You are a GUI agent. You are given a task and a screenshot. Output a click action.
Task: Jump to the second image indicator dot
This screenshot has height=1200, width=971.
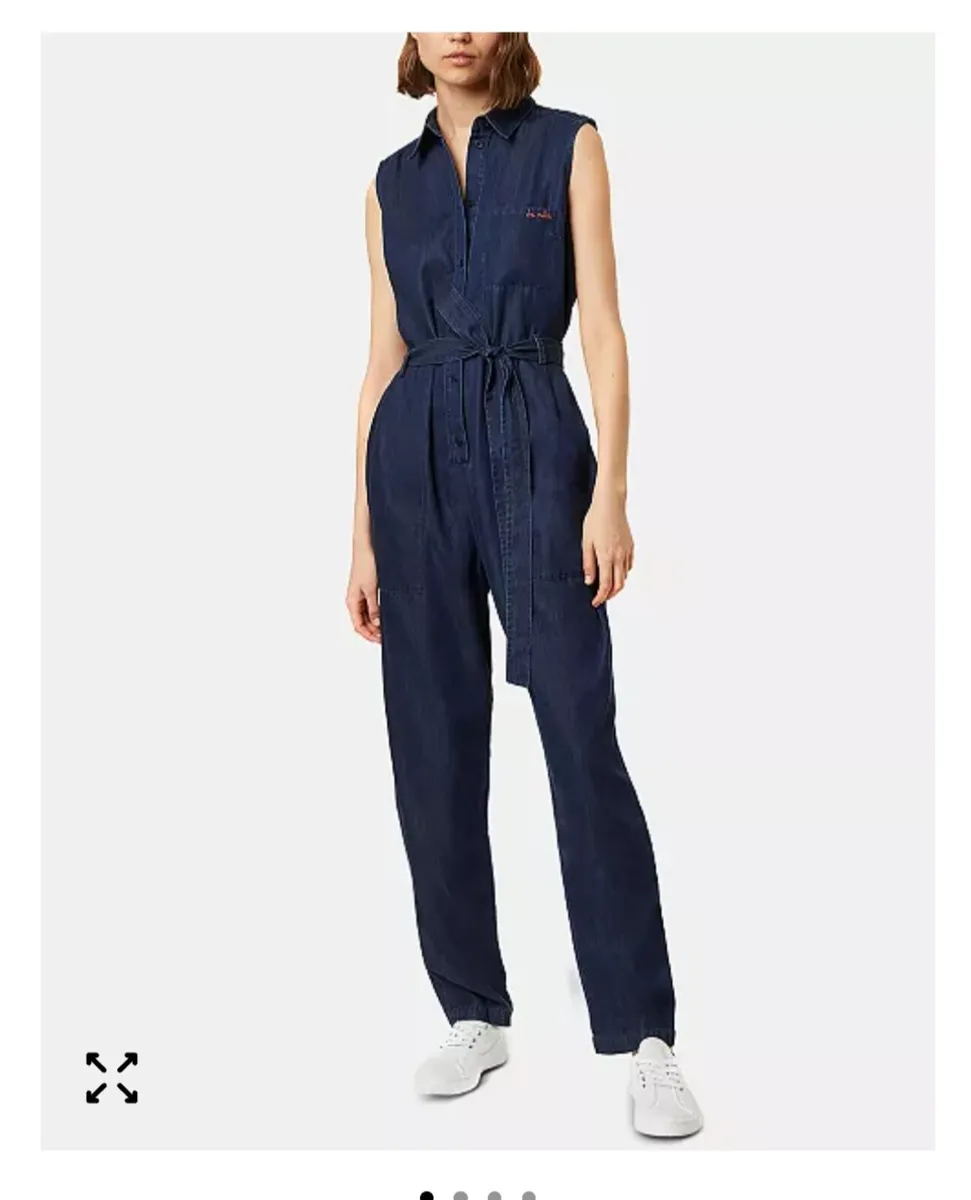coord(460,1195)
